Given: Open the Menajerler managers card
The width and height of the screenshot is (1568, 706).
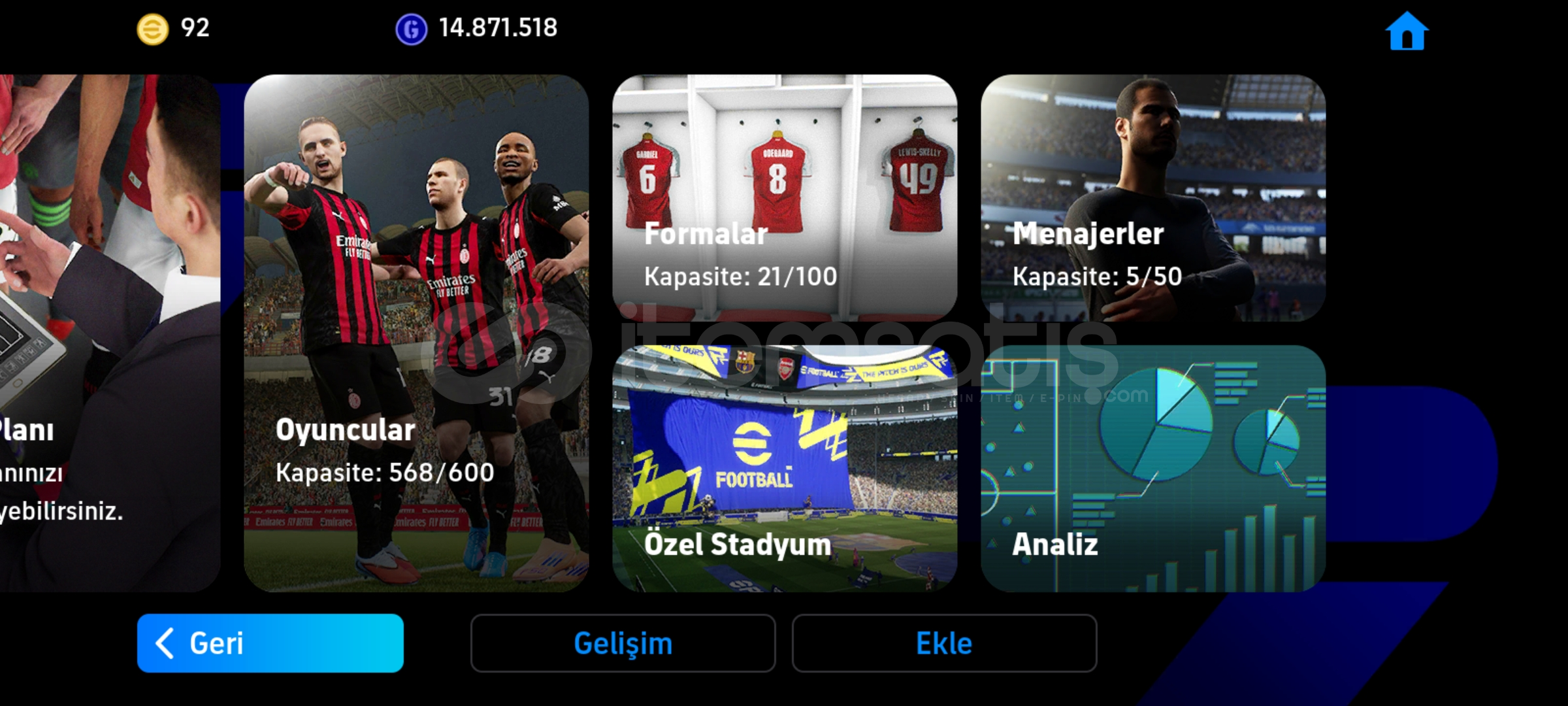Looking at the screenshot, I should point(1152,197).
